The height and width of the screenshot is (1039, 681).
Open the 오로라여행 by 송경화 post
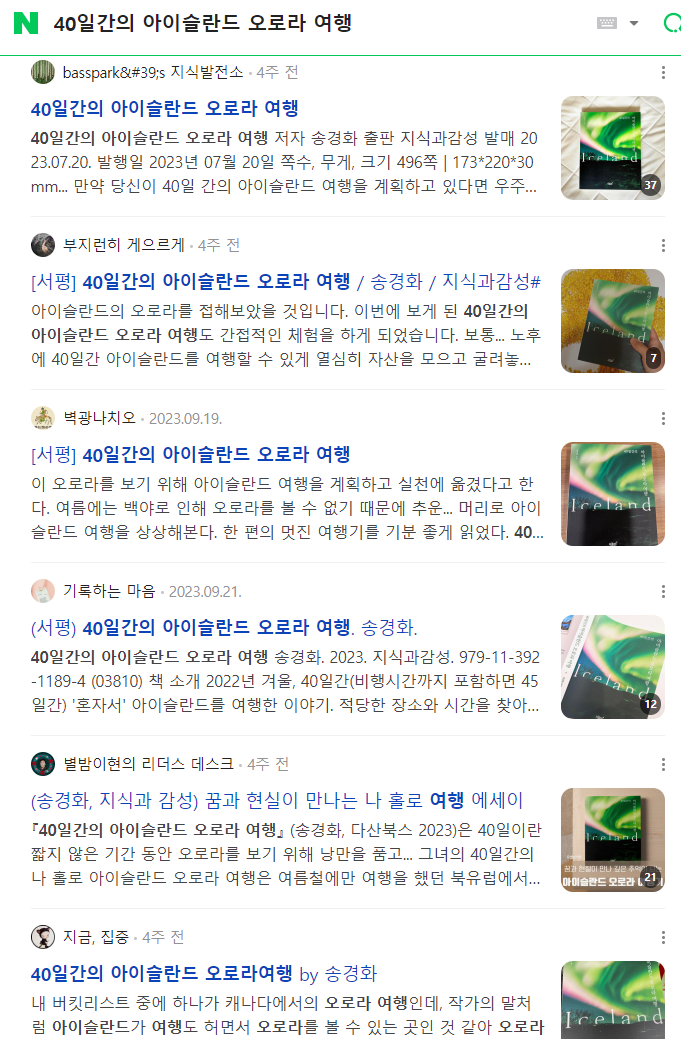click(204, 973)
